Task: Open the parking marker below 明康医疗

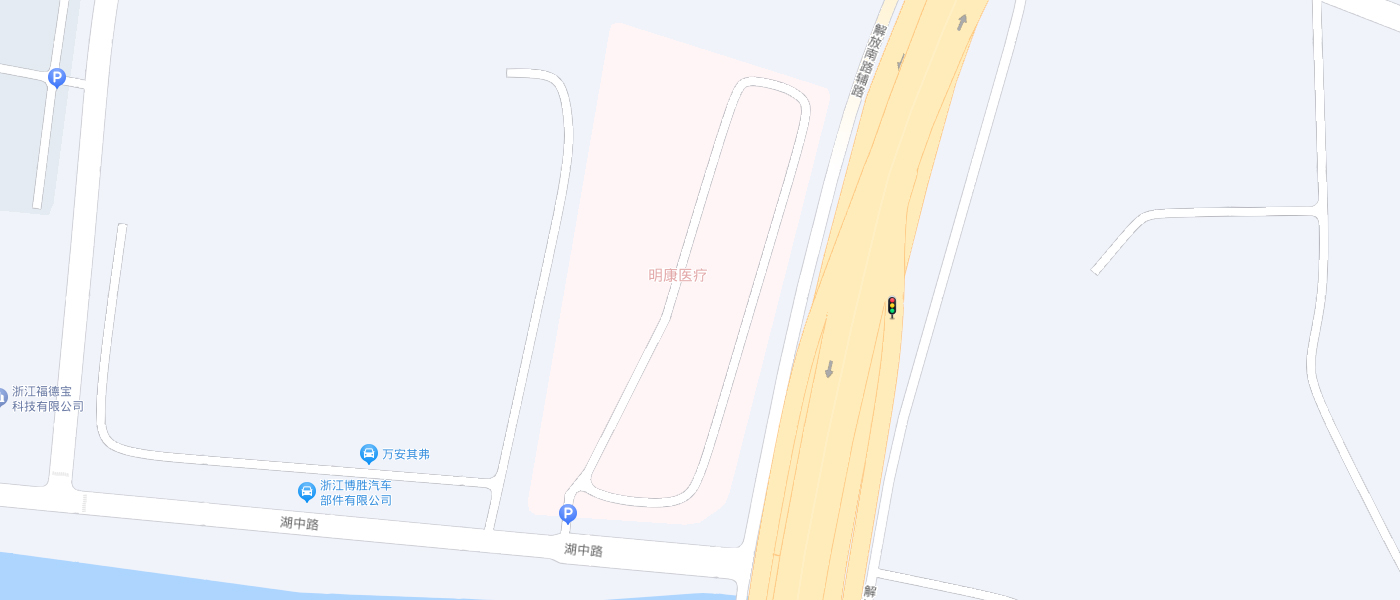Action: [x=567, y=514]
